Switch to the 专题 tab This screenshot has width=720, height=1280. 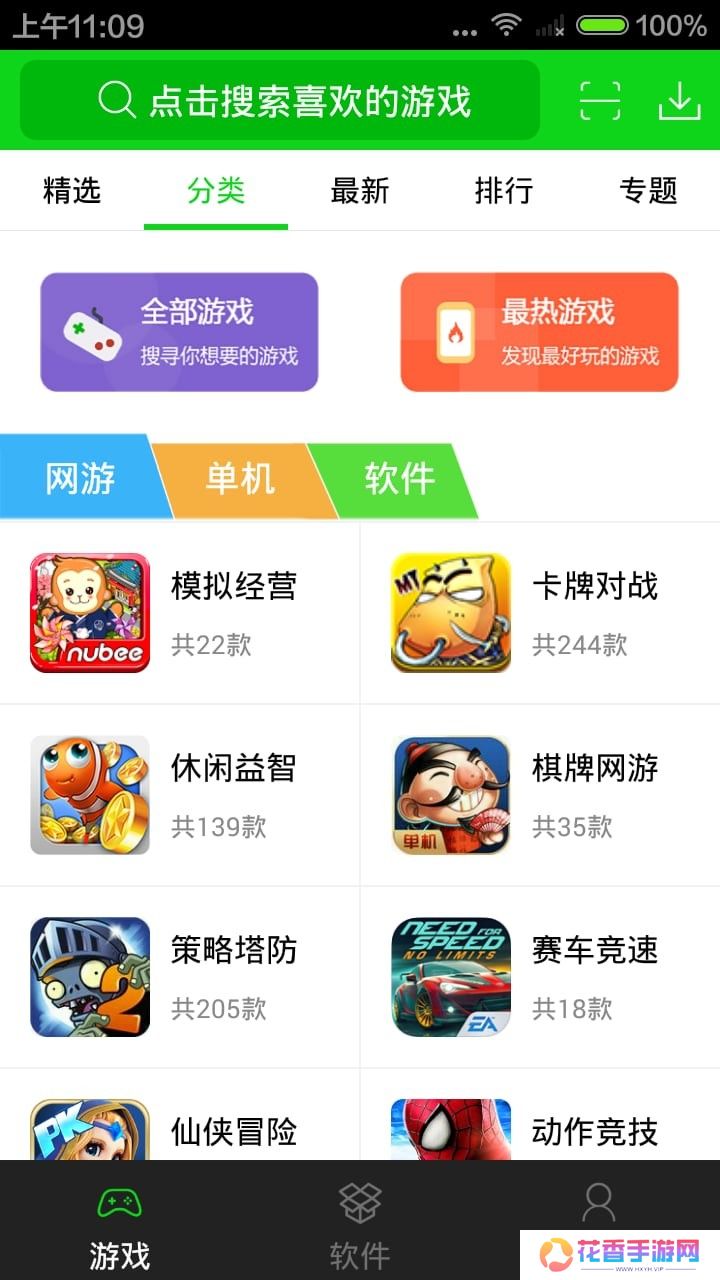pyautogui.click(x=648, y=190)
